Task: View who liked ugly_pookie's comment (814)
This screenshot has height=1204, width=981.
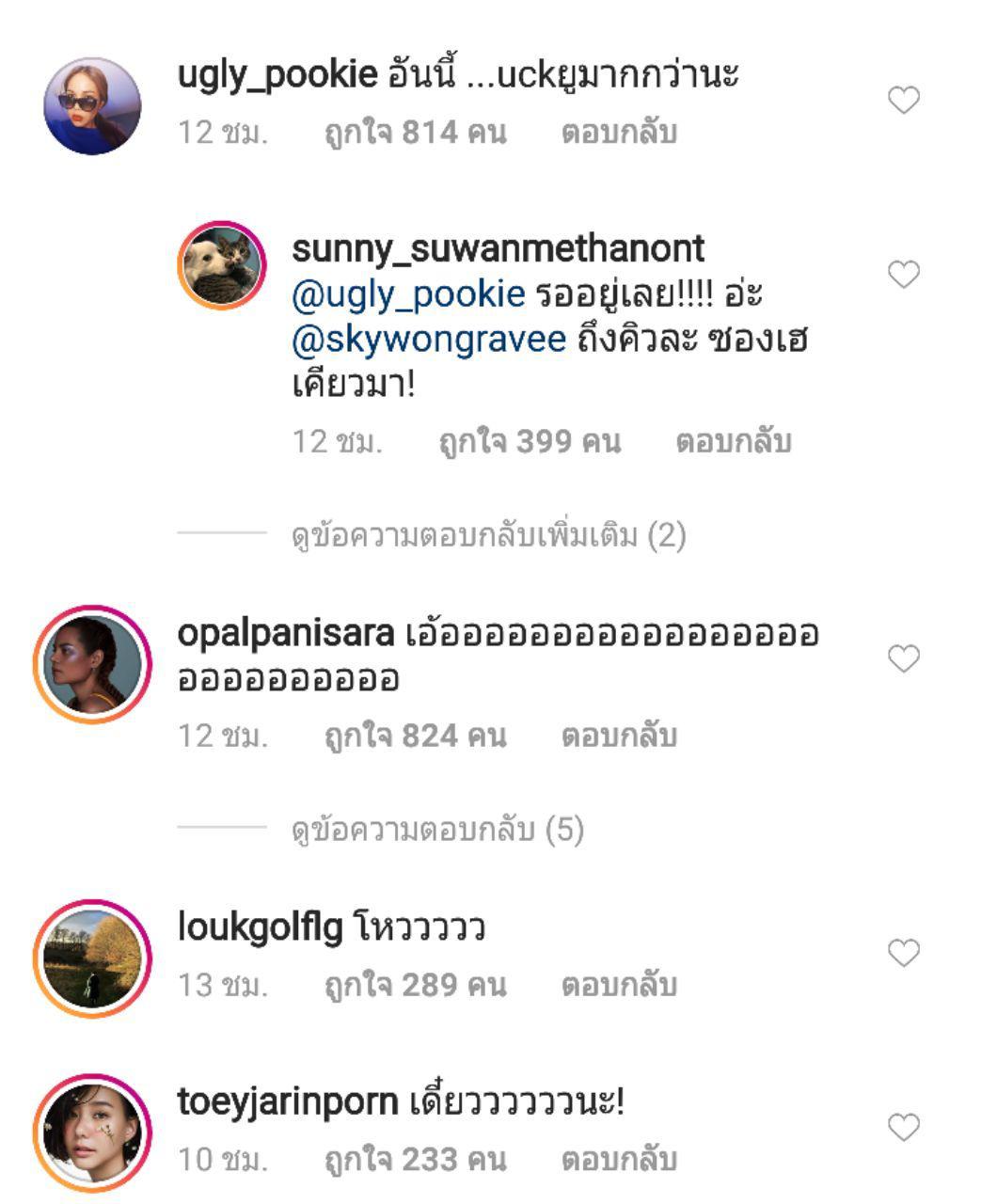Action: (x=415, y=133)
